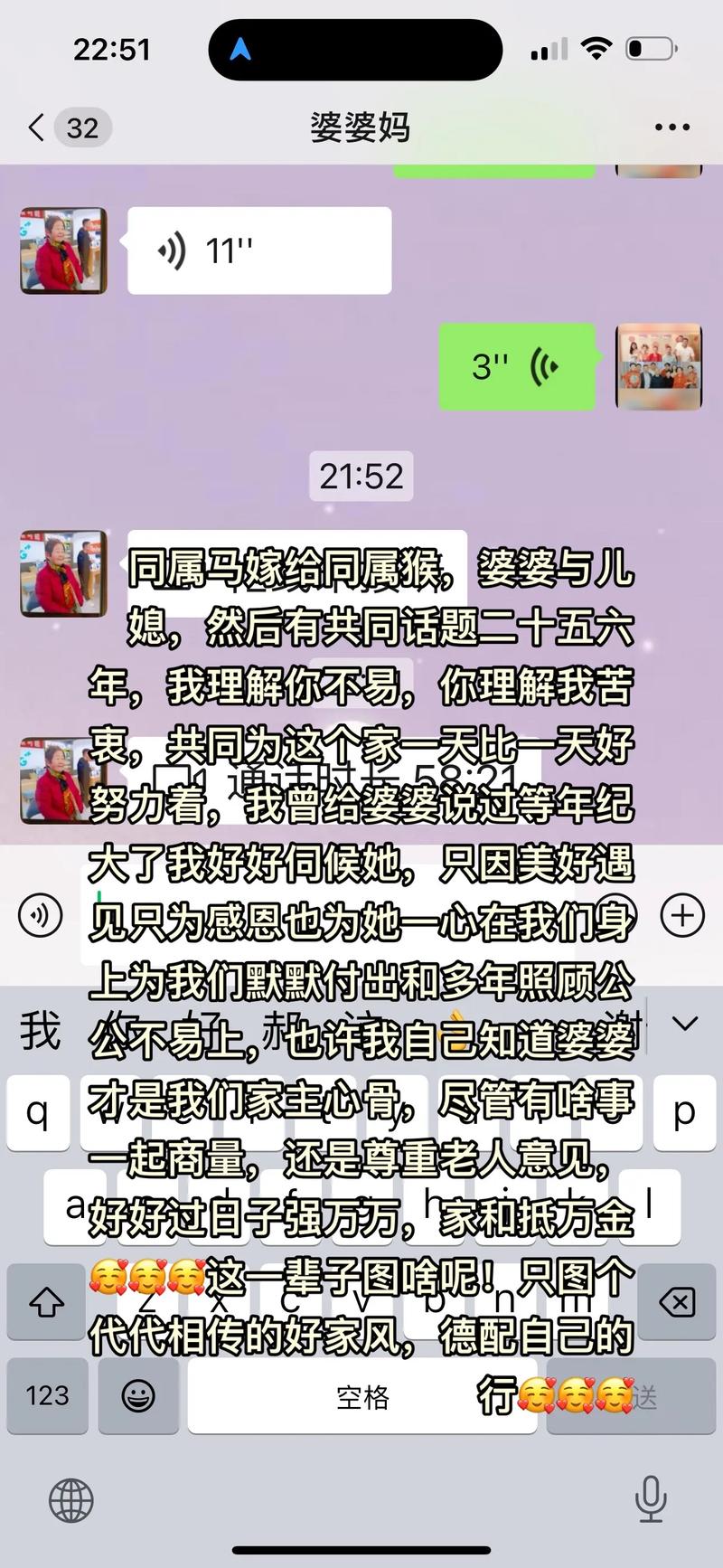Choose the candidate word 我

(x=41, y=1031)
